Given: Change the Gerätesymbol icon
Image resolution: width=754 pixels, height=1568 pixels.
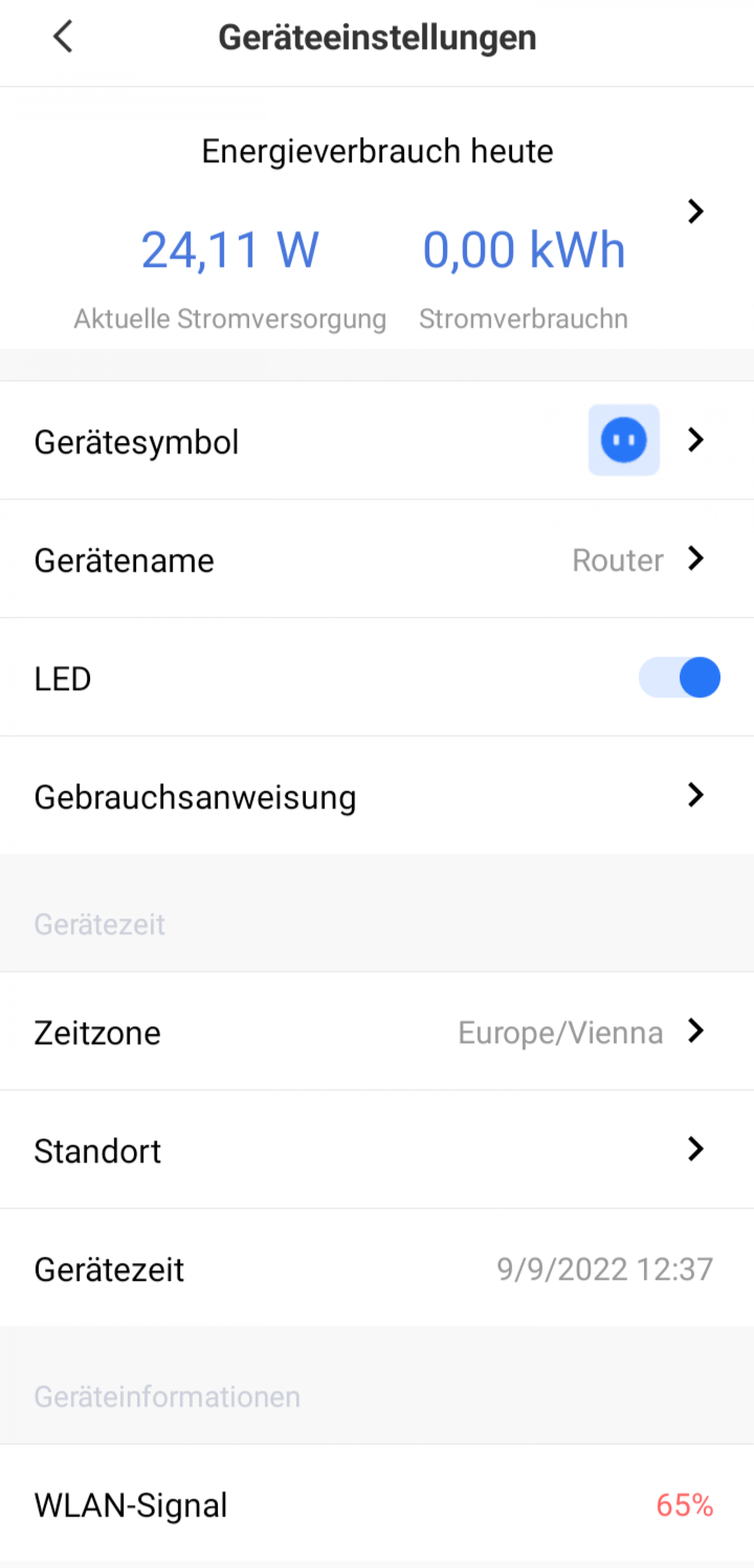Looking at the screenshot, I should tap(377, 441).
